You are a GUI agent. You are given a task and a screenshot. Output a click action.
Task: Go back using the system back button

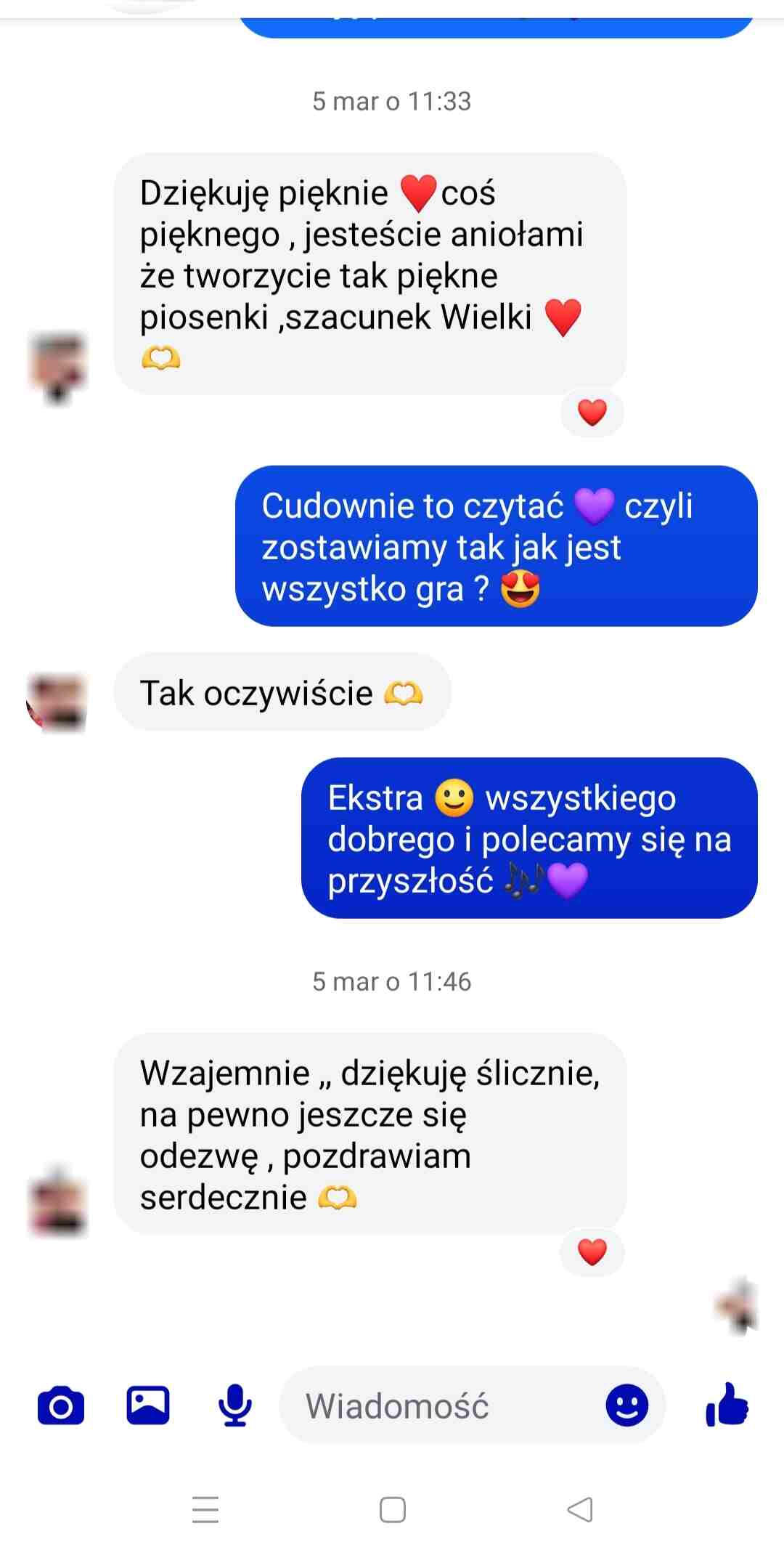(580, 1509)
